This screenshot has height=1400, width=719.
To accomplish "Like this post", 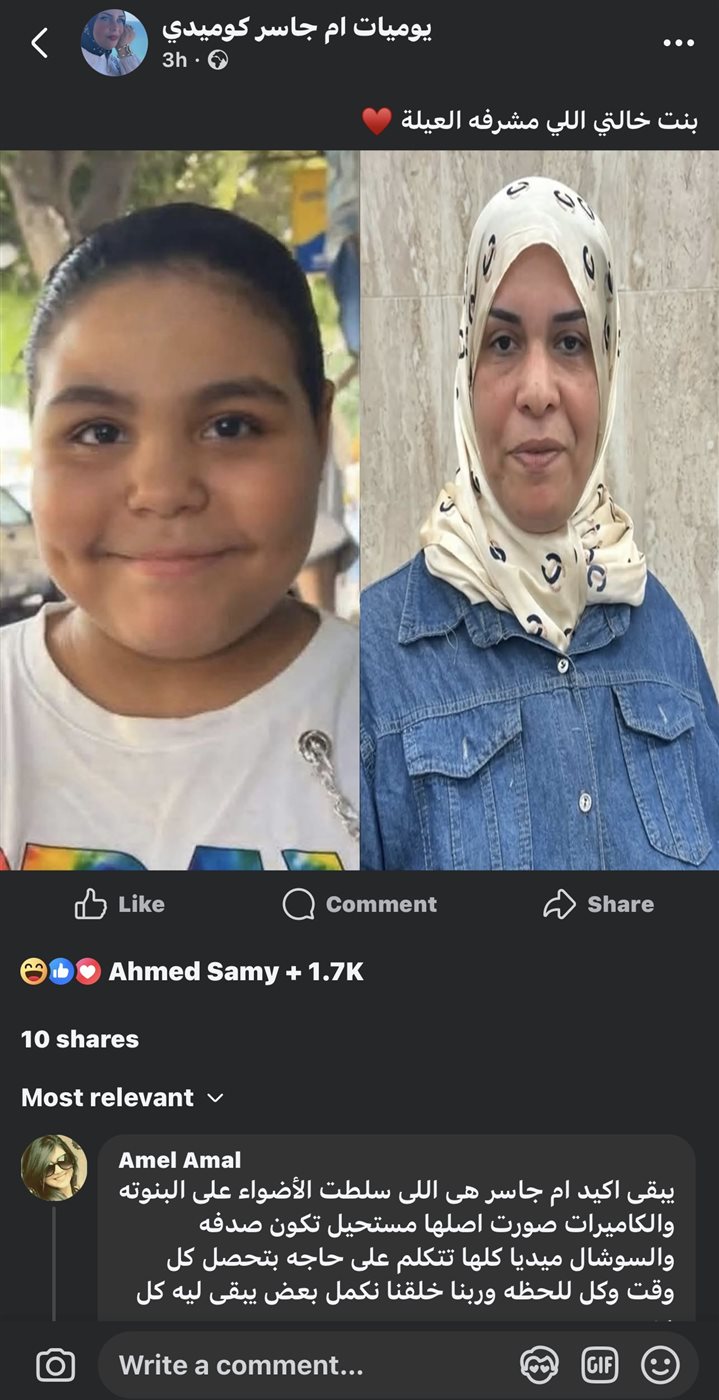I will click(x=119, y=904).
